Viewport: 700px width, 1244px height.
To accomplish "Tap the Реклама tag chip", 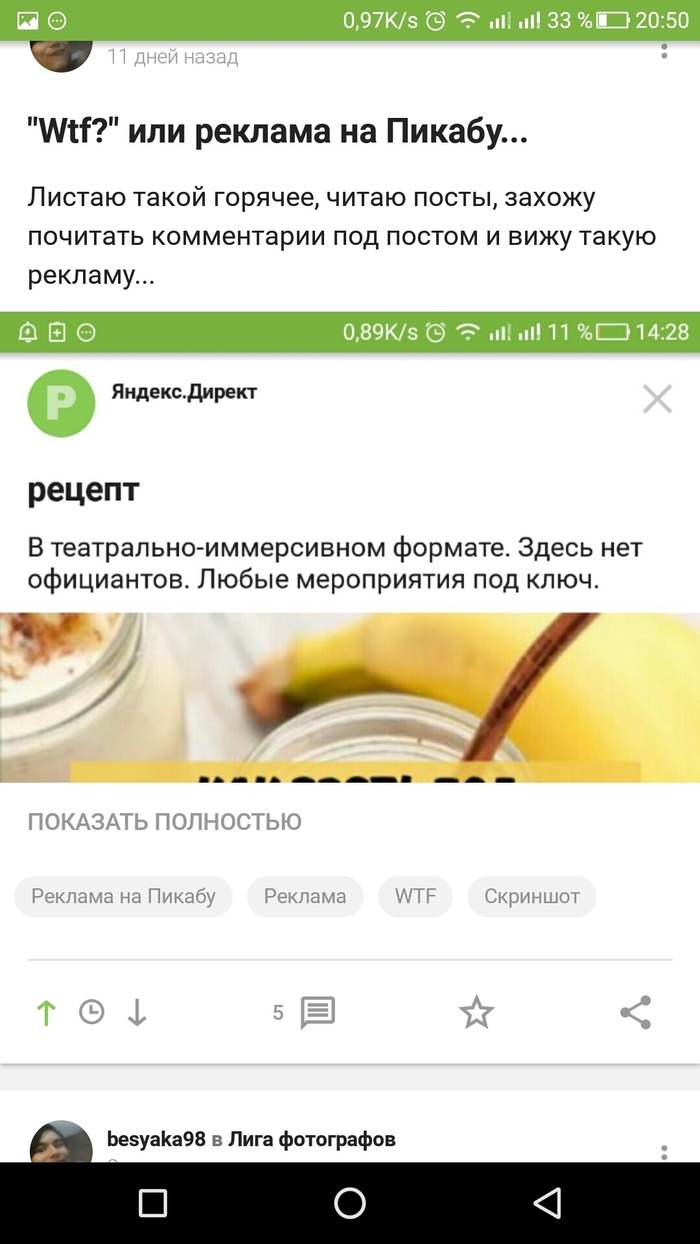I will coord(305,896).
